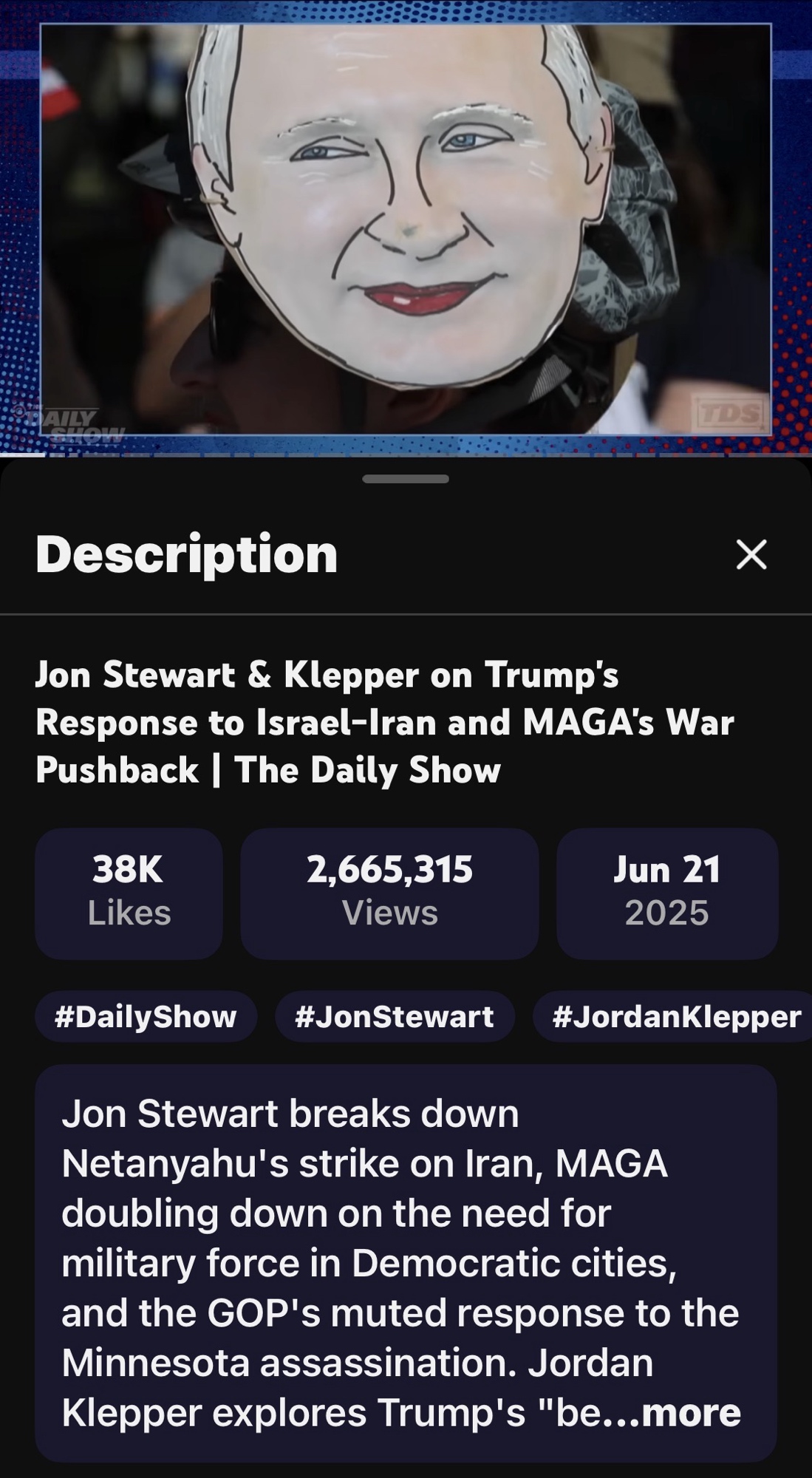Close the Description panel
Screen dimensions: 812x1478
click(x=751, y=554)
